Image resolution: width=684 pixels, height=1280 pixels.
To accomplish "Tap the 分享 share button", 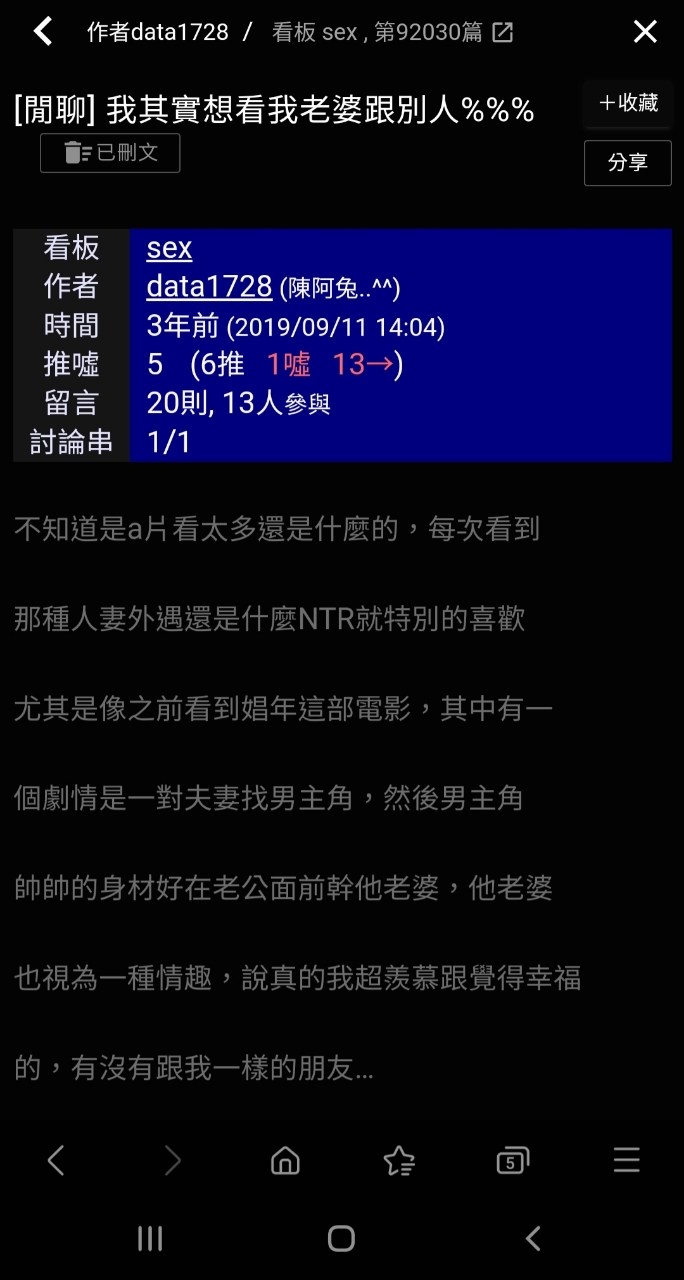I will tap(628, 163).
